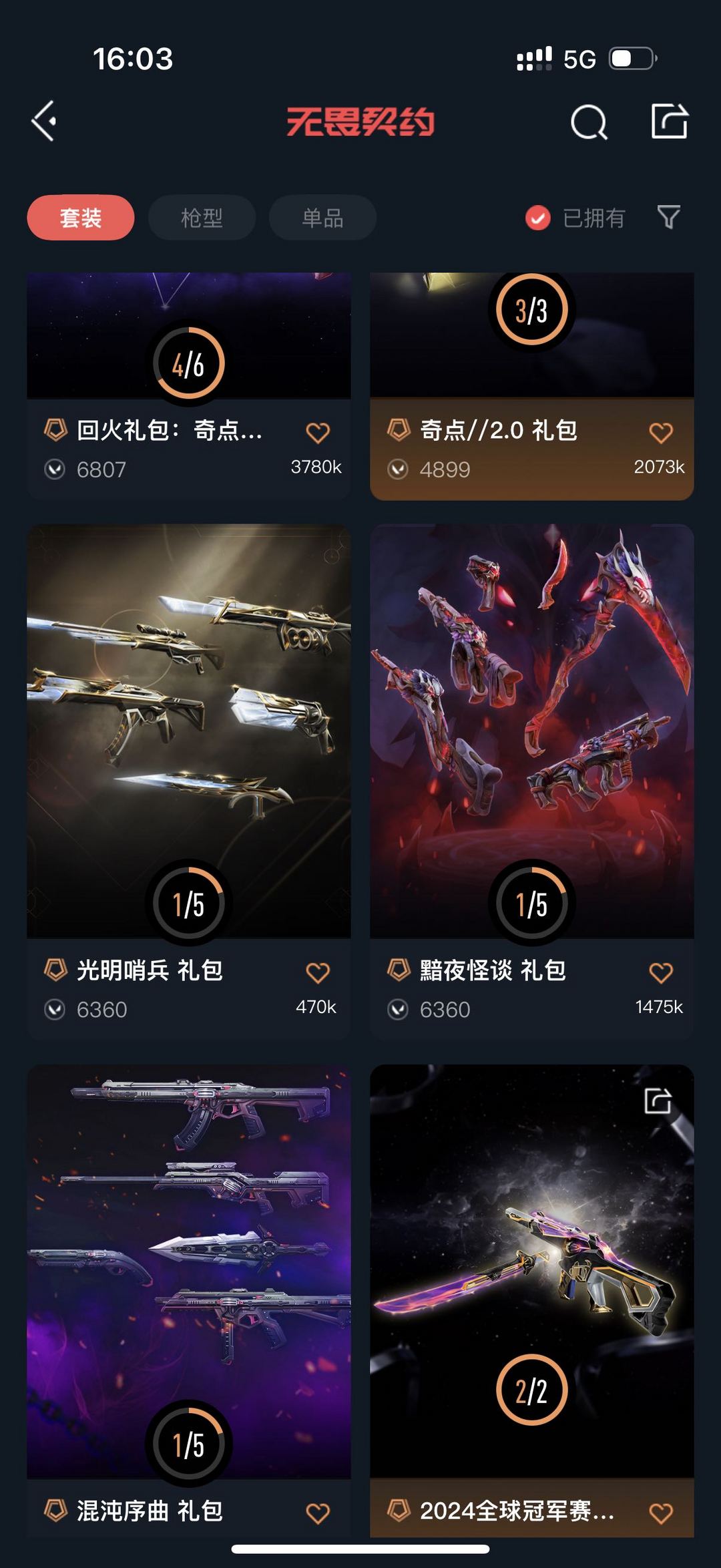Viewport: 721px width, 1568px height.
Task: Favorite the 混沌序曲 礼包 bundle
Action: pos(318,1513)
